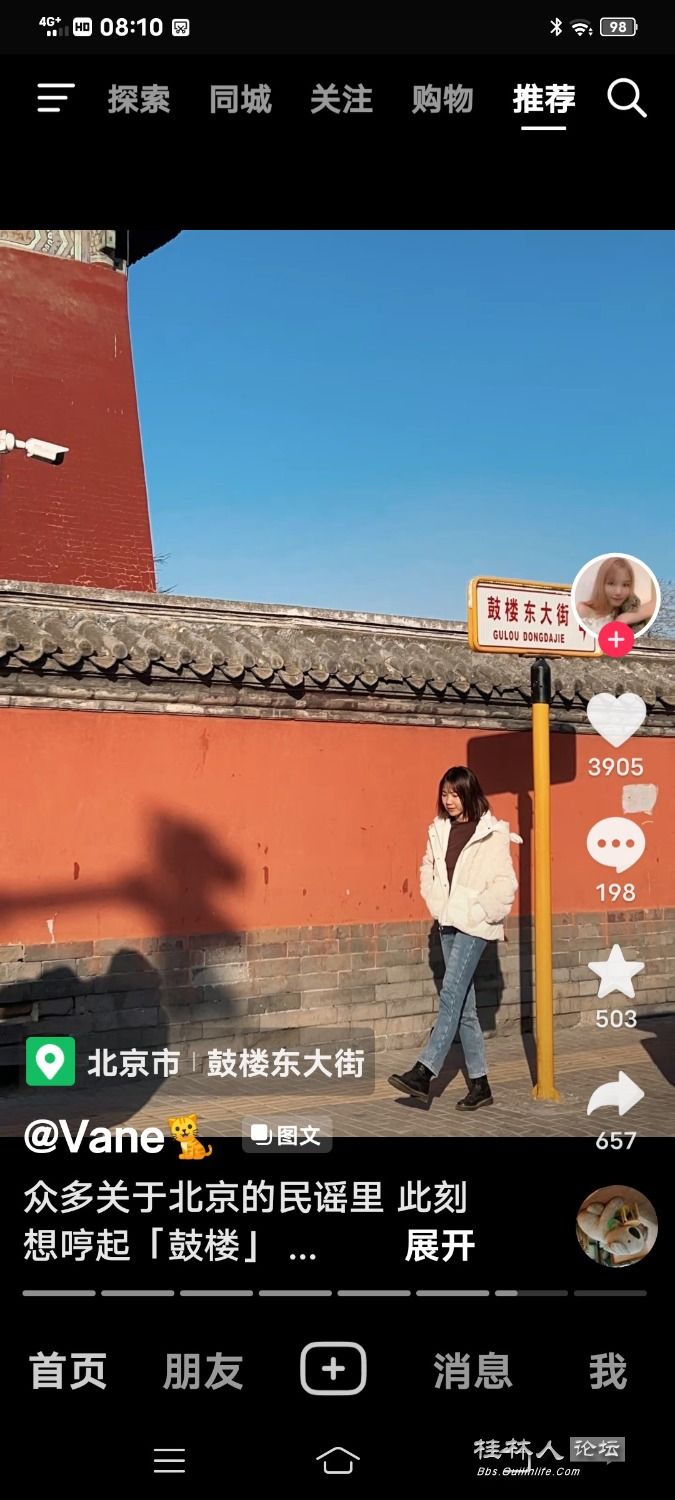Open the 消息 tab
Image resolution: width=675 pixels, height=1500 pixels.
point(472,1371)
